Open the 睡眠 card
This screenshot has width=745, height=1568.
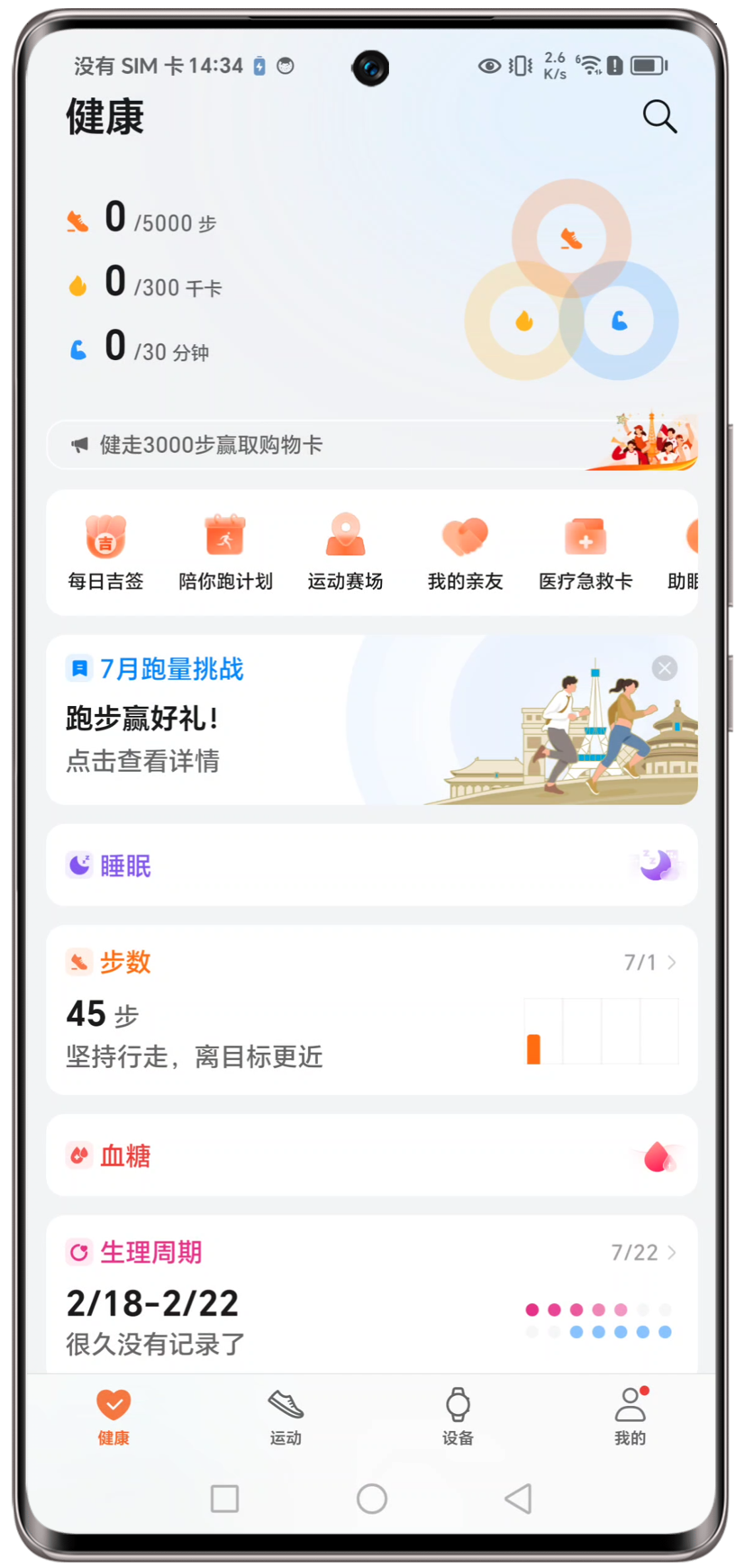click(371, 866)
